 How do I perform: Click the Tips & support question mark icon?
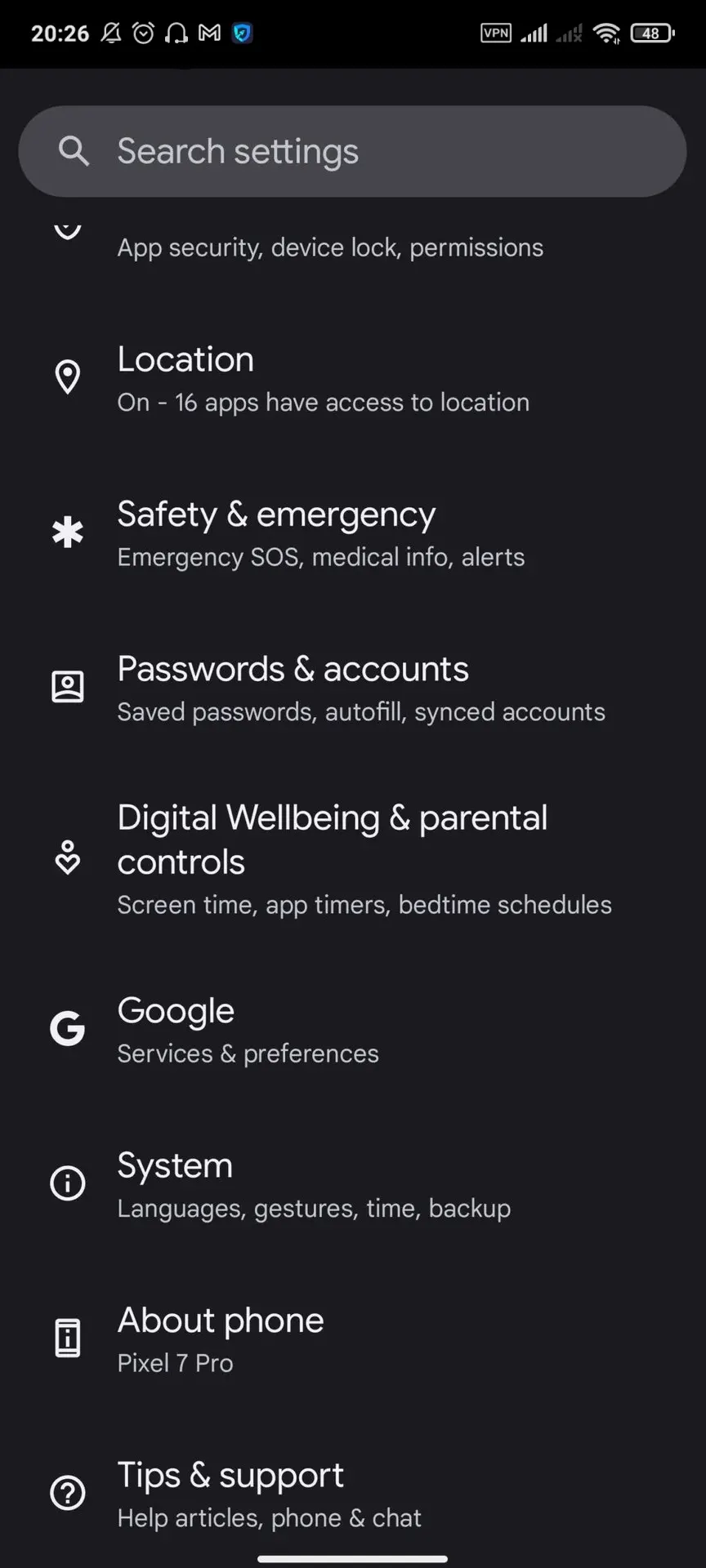coord(68,1492)
